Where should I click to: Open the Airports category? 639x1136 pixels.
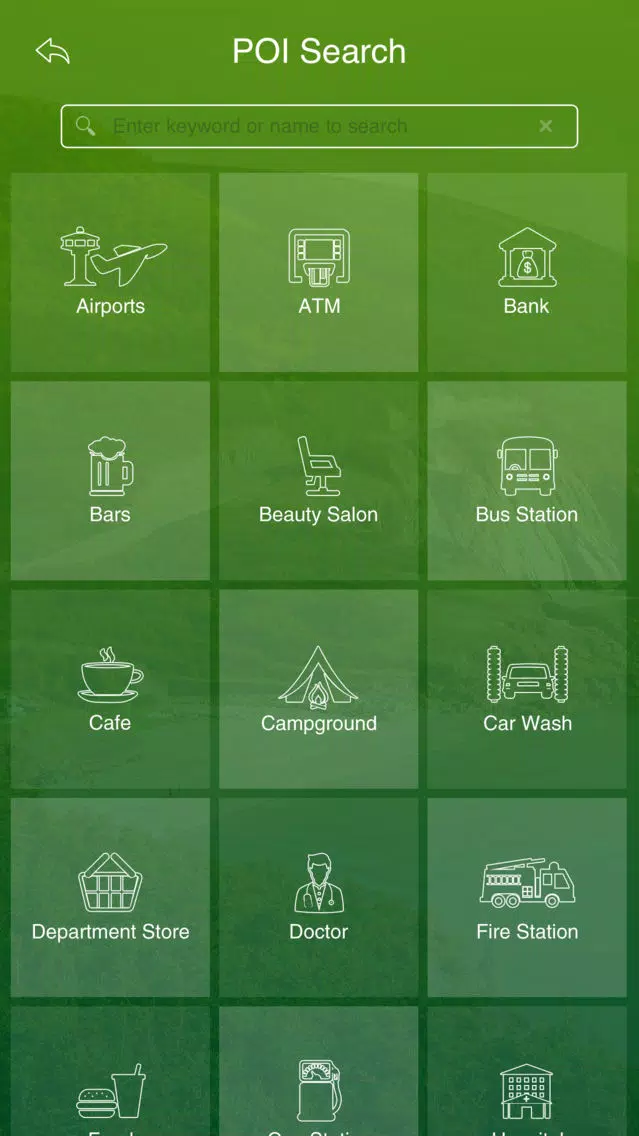110,272
